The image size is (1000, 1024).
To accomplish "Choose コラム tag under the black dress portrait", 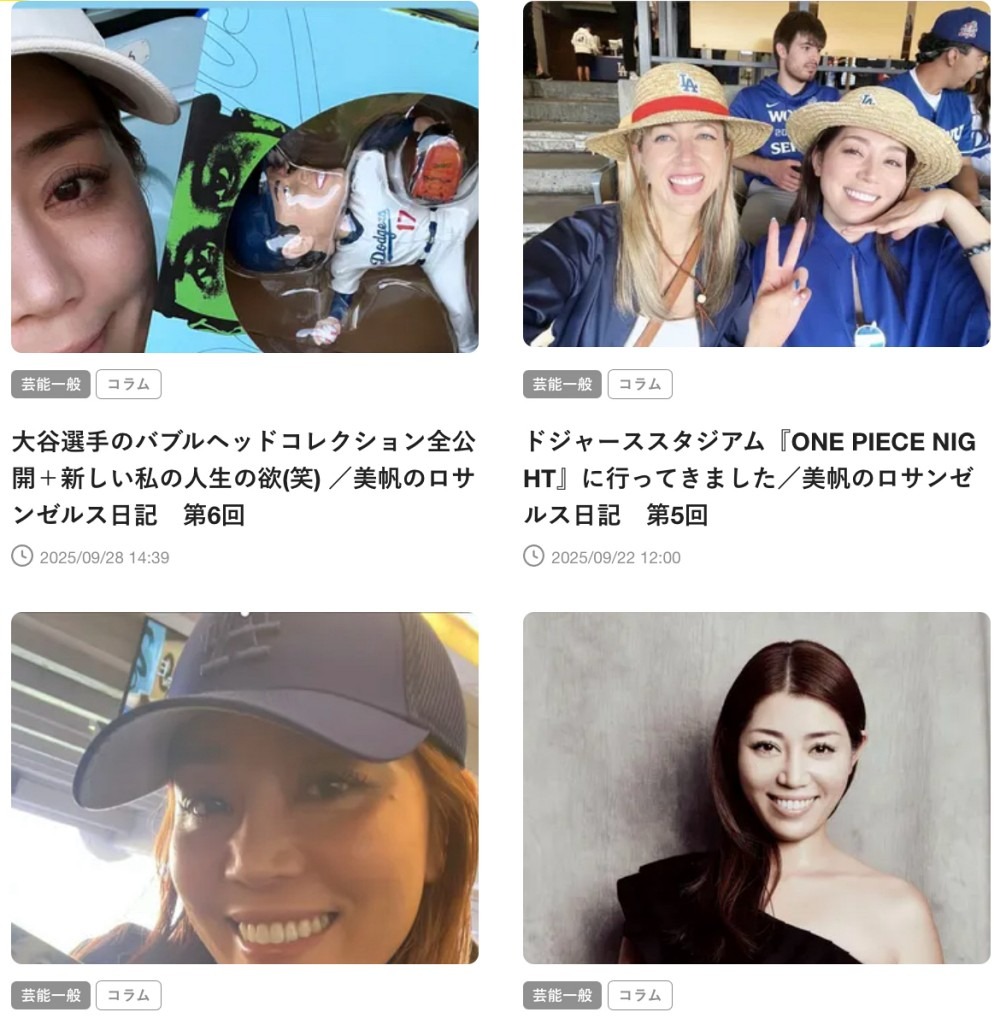I will [640, 995].
